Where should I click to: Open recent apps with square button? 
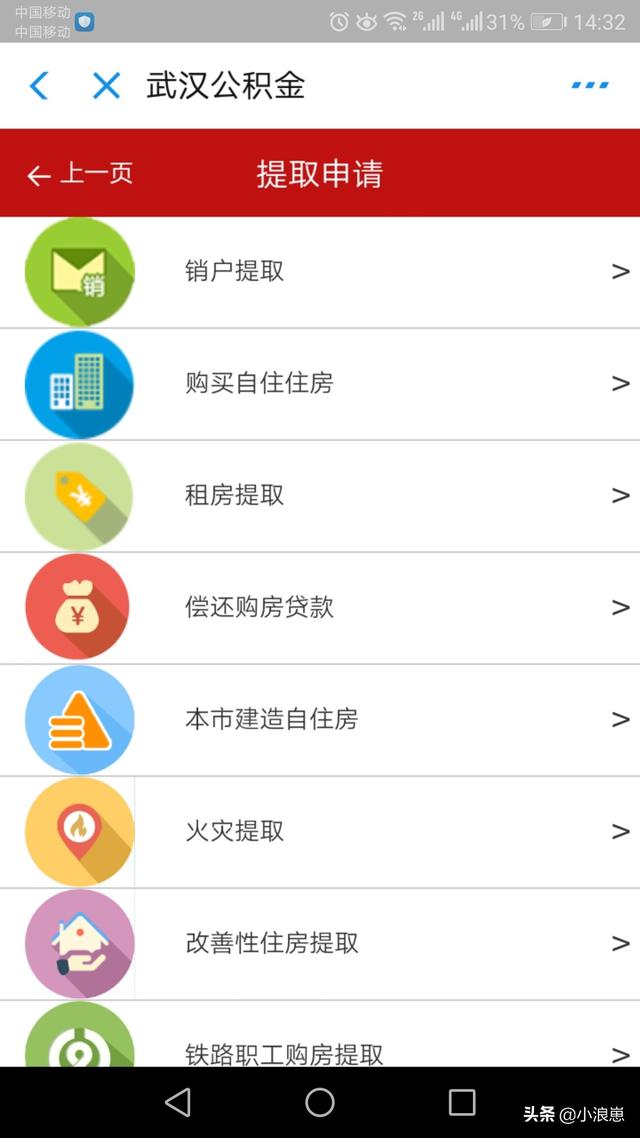point(461,1102)
